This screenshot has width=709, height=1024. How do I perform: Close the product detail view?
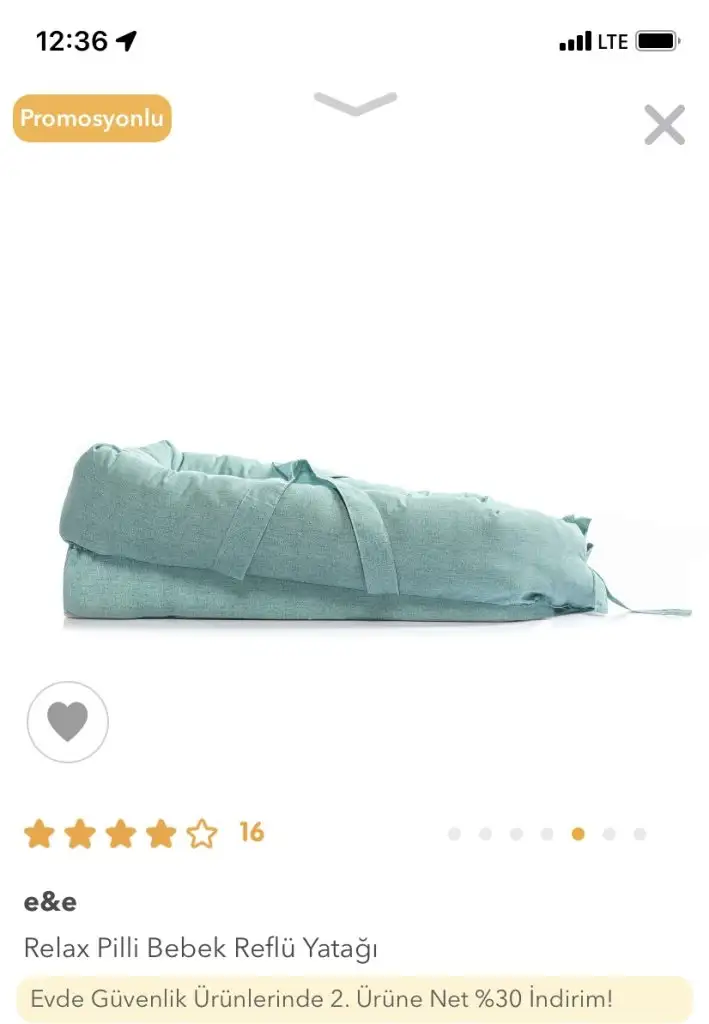click(x=664, y=125)
